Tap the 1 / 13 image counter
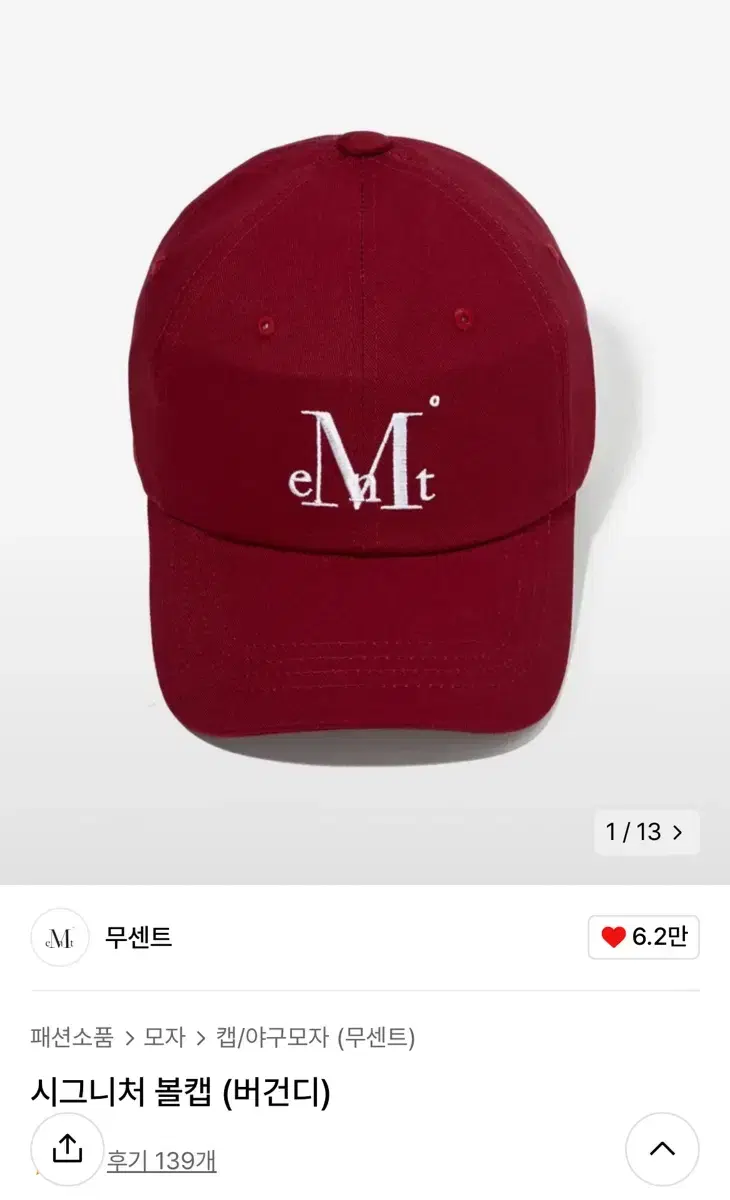The image size is (730, 1200). 646,832
